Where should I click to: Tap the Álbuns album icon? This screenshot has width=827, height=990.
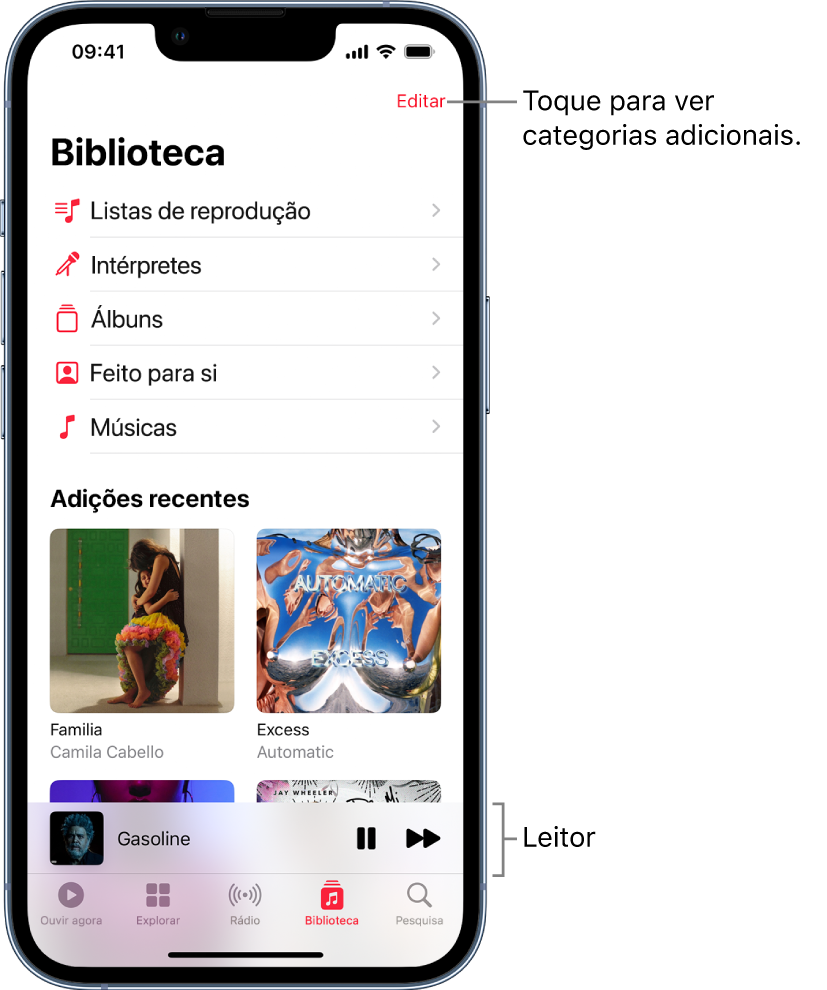tap(65, 318)
